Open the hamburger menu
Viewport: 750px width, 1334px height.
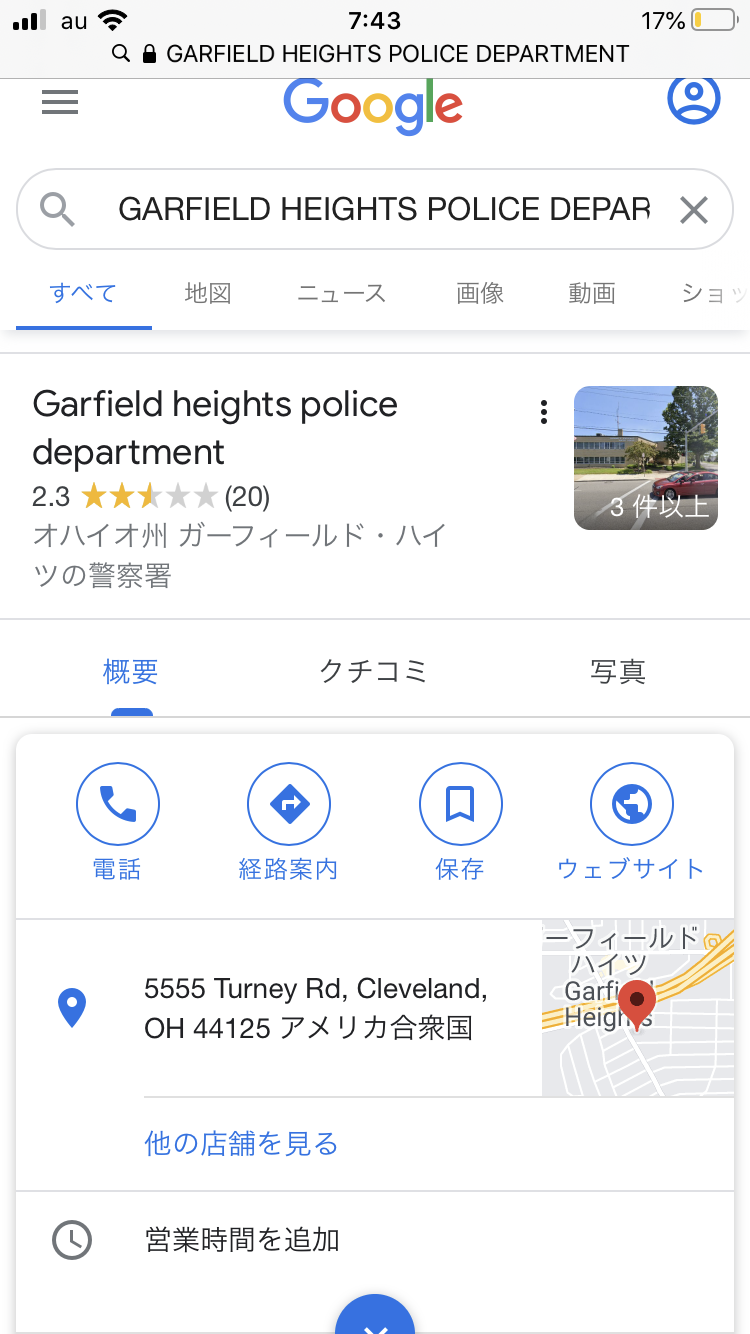tap(60, 102)
